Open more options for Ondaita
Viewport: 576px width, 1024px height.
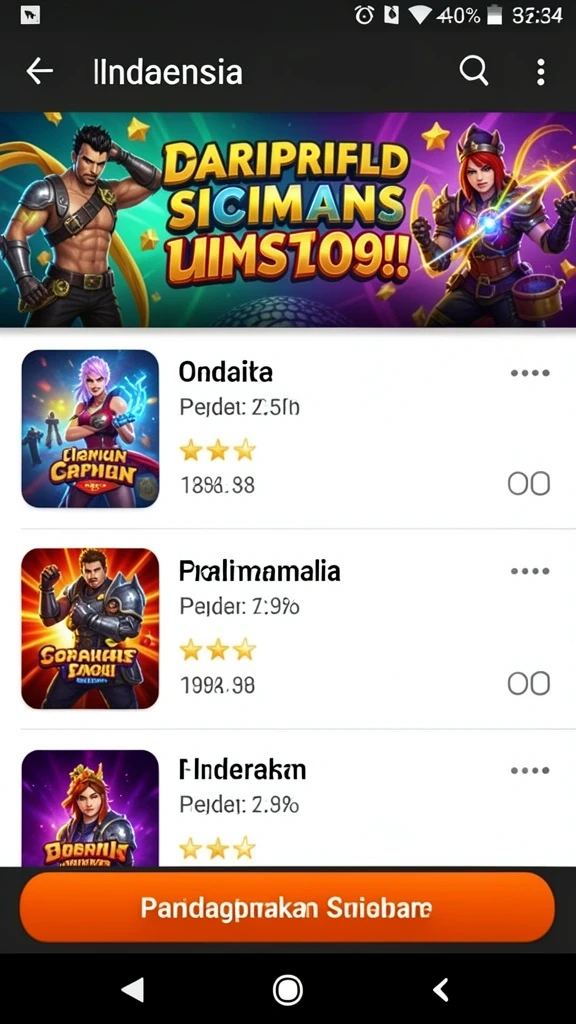[x=530, y=373]
